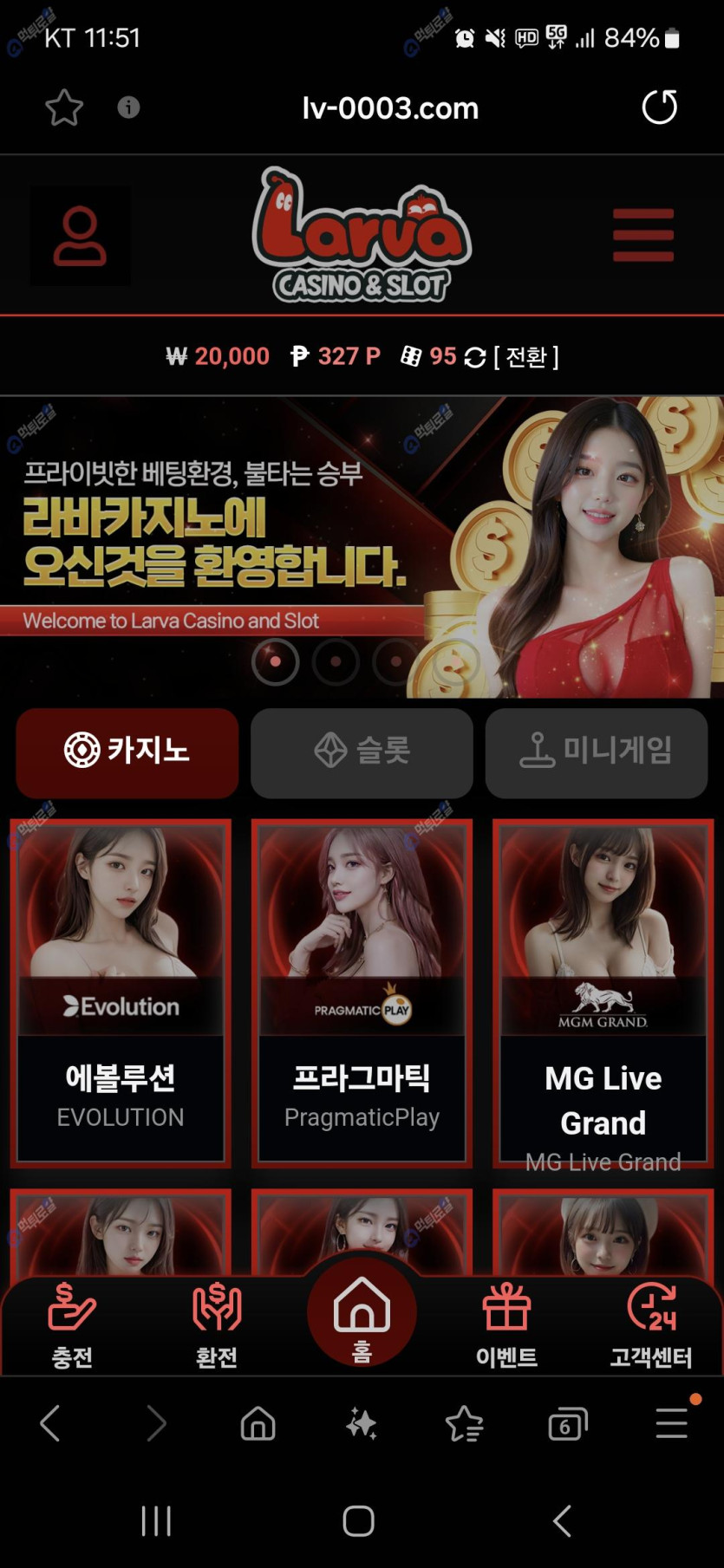This screenshot has width=724, height=1568.
Task: Go to 환전 withdrawal page
Action: pos(217,1325)
